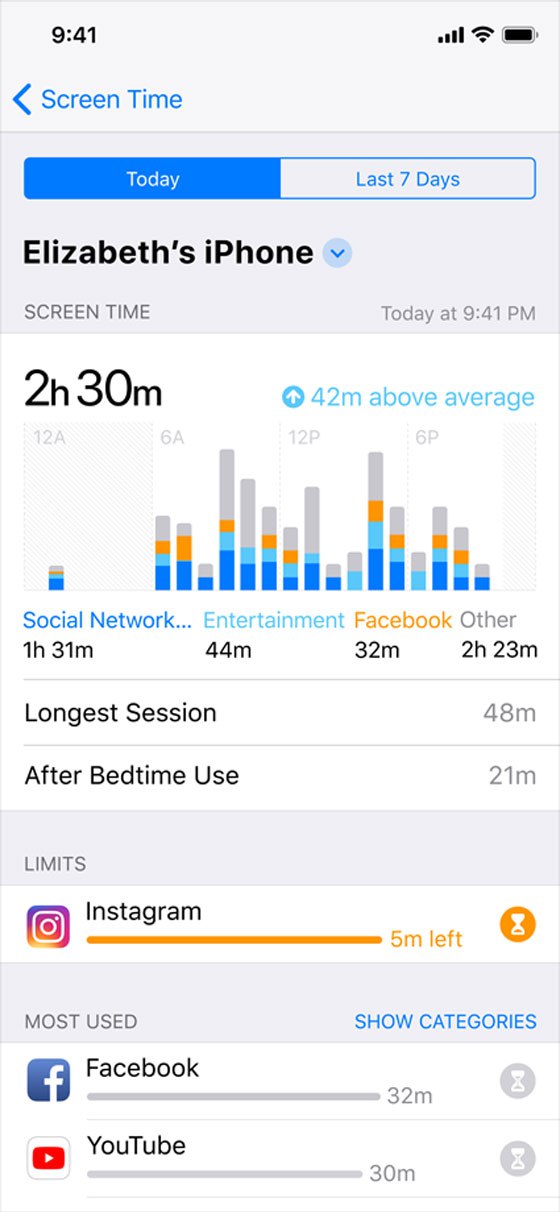The height and width of the screenshot is (1212, 560).
Task: Select the Today segment
Action: click(x=152, y=179)
